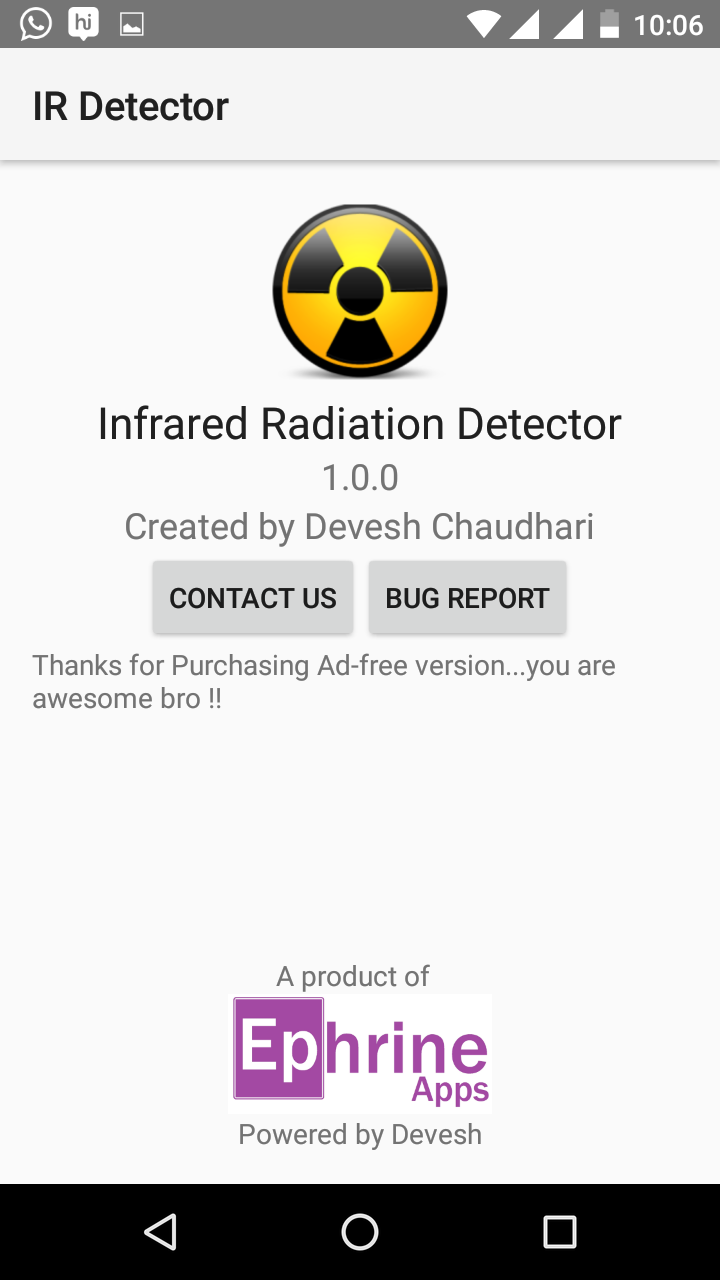720x1280 pixels.
Task: Tap the Powered by Devesh caption
Action: click(x=360, y=1134)
